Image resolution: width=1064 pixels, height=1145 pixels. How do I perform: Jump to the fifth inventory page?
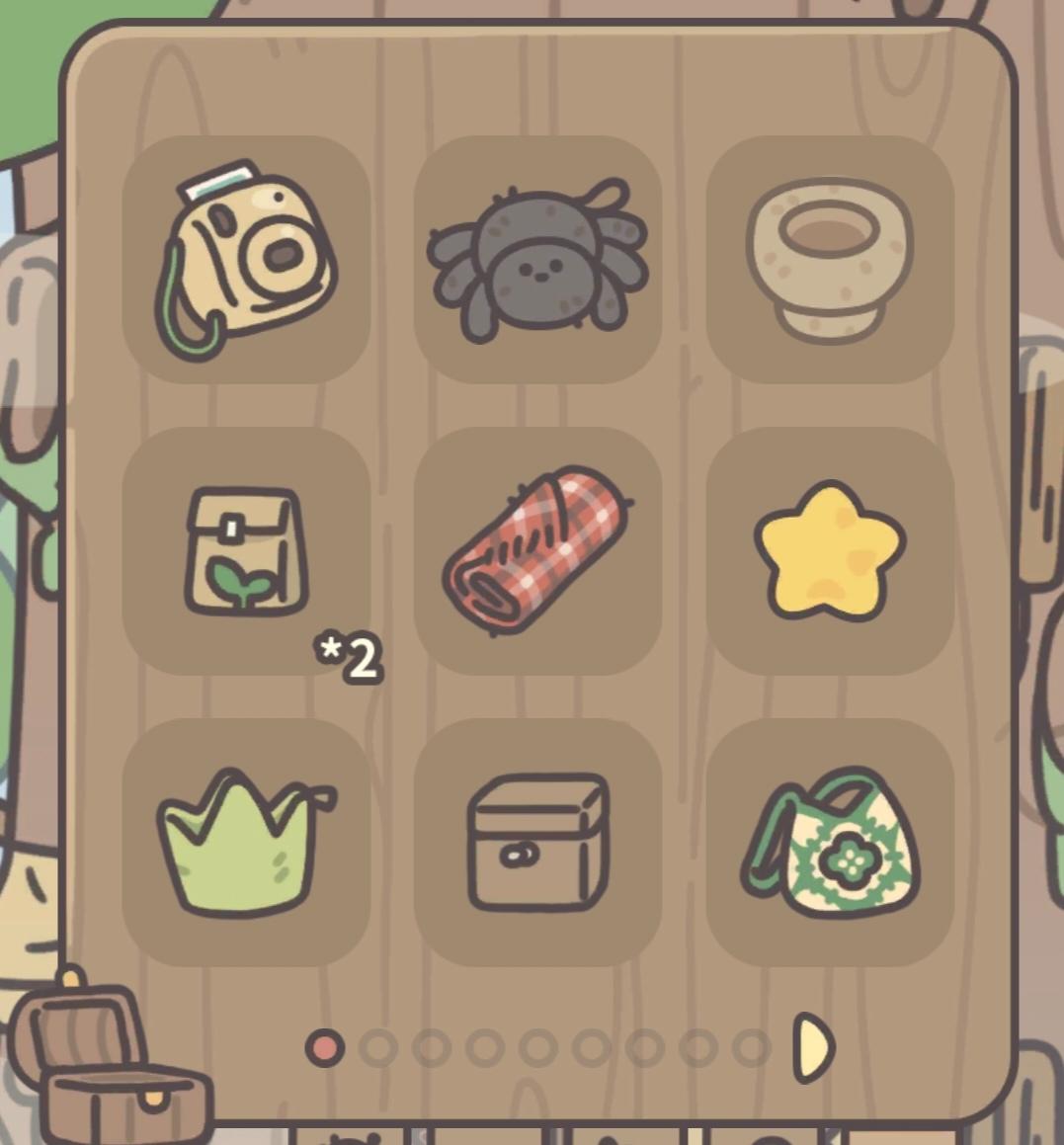tap(538, 1049)
